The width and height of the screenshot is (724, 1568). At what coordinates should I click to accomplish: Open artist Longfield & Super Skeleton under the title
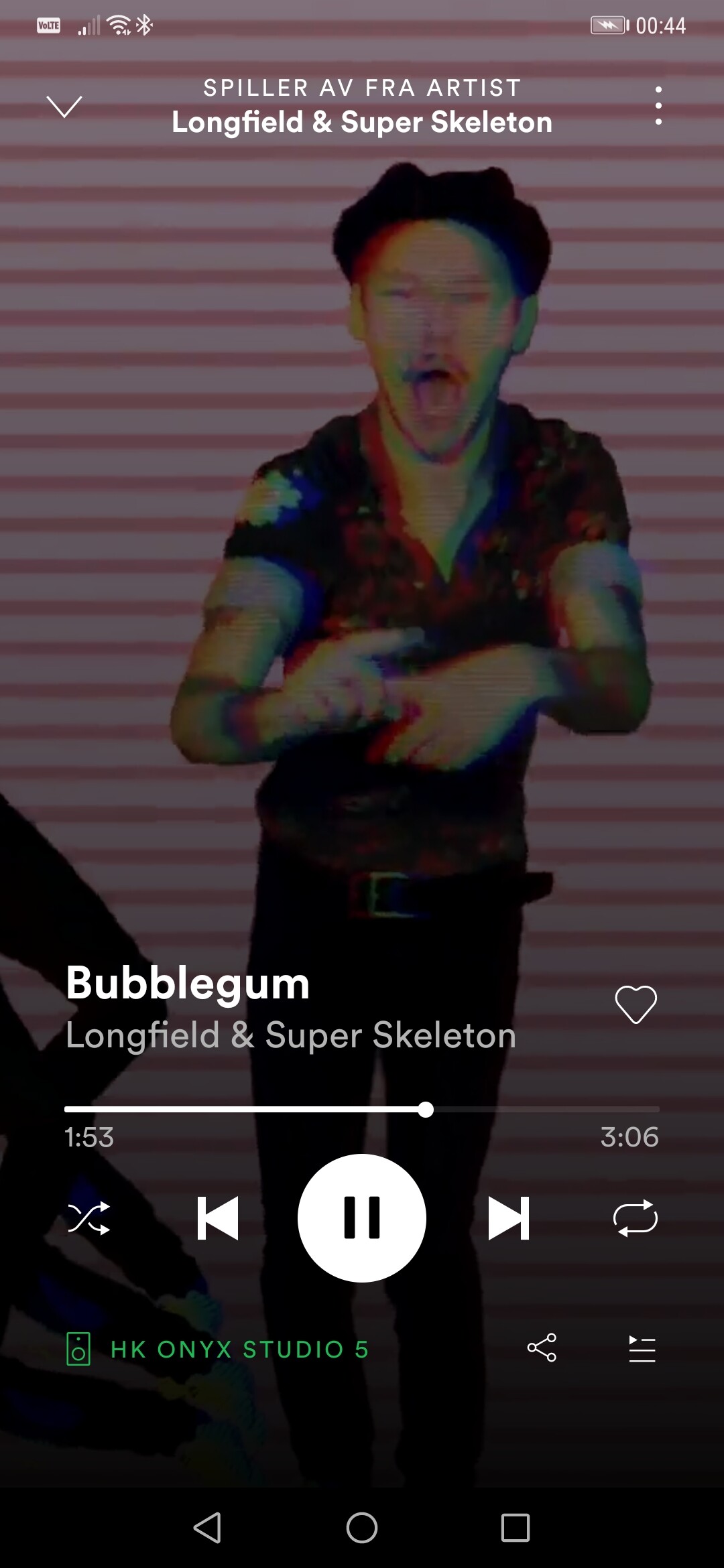[x=291, y=1035]
